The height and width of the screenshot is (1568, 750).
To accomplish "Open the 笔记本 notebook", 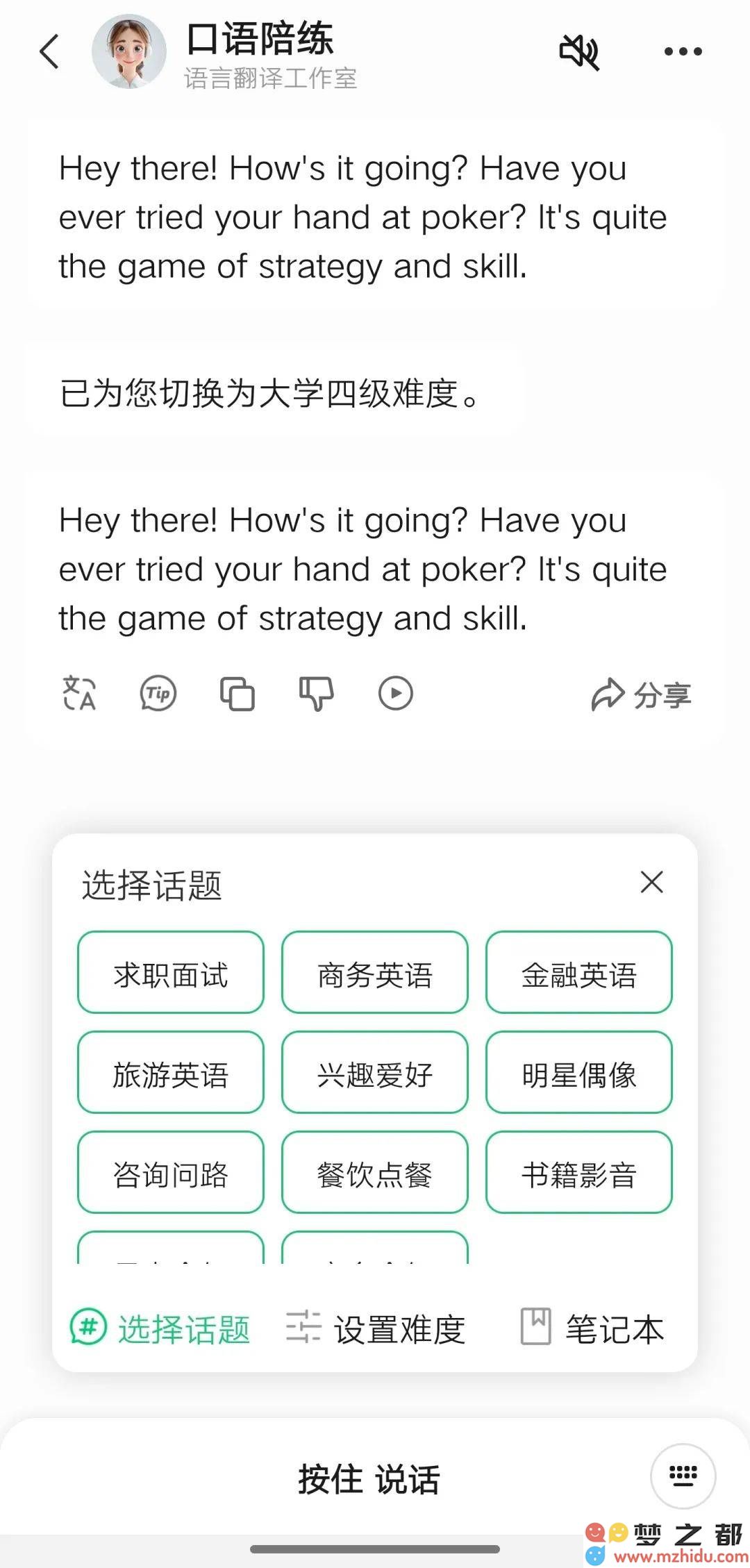I will click(x=592, y=1328).
